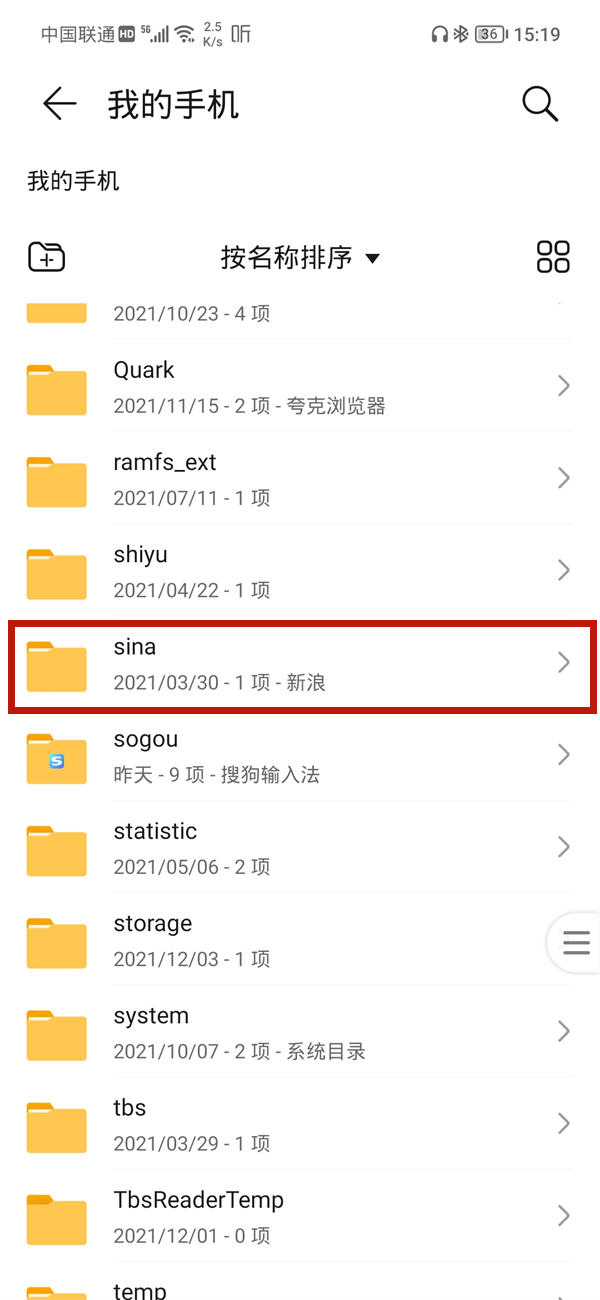Switch to grid view

(x=553, y=257)
